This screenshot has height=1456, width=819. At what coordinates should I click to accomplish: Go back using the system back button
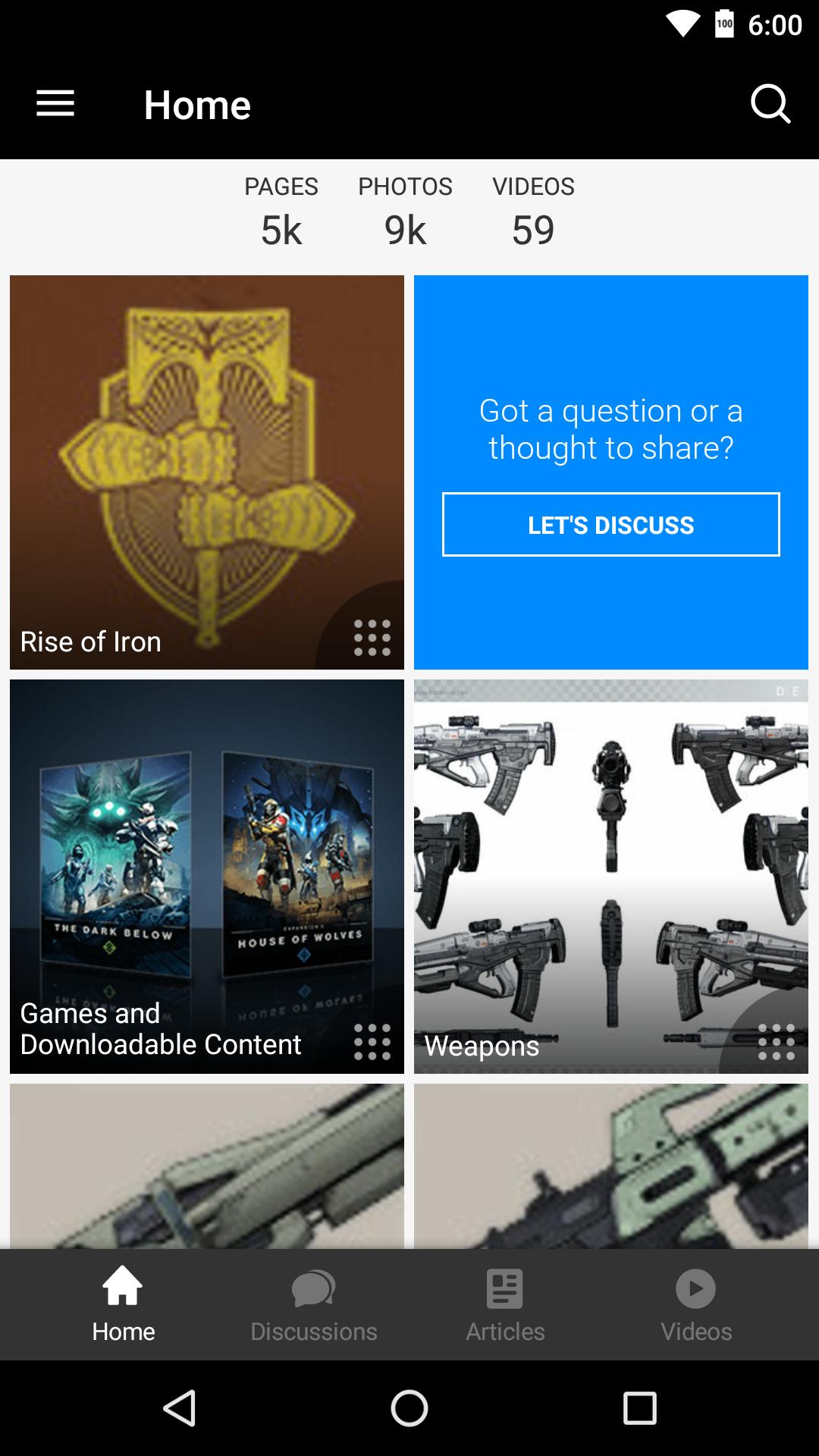tap(180, 1409)
